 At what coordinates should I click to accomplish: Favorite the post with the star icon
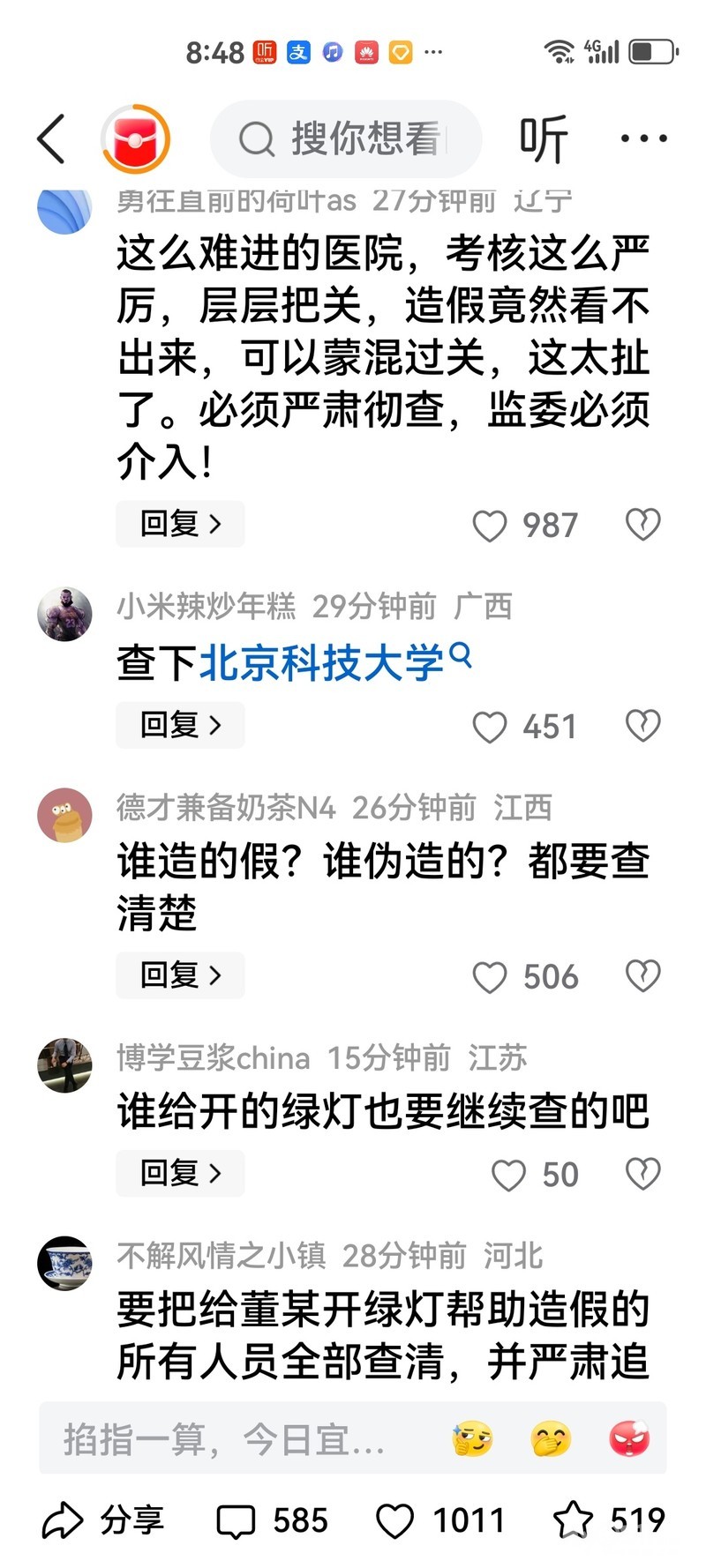click(x=574, y=1520)
